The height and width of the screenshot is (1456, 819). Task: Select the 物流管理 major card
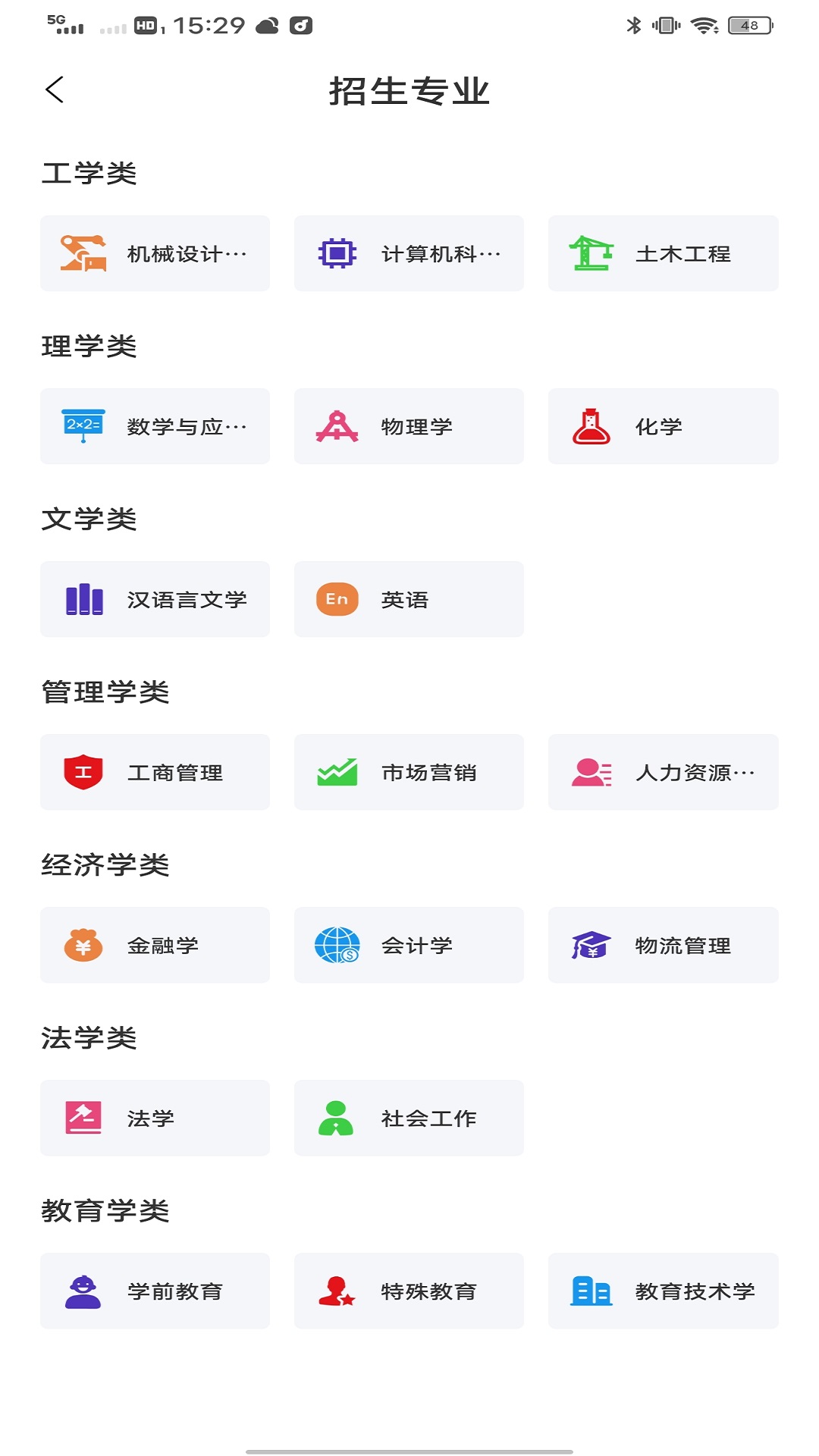click(x=662, y=945)
